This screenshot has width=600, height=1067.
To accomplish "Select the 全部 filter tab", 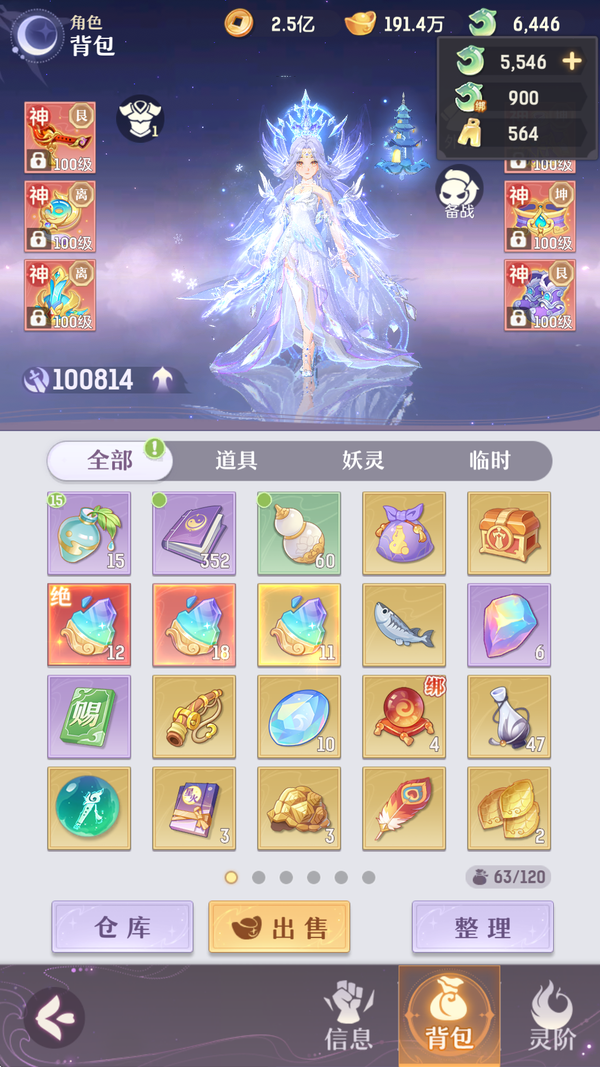I will point(110,461).
